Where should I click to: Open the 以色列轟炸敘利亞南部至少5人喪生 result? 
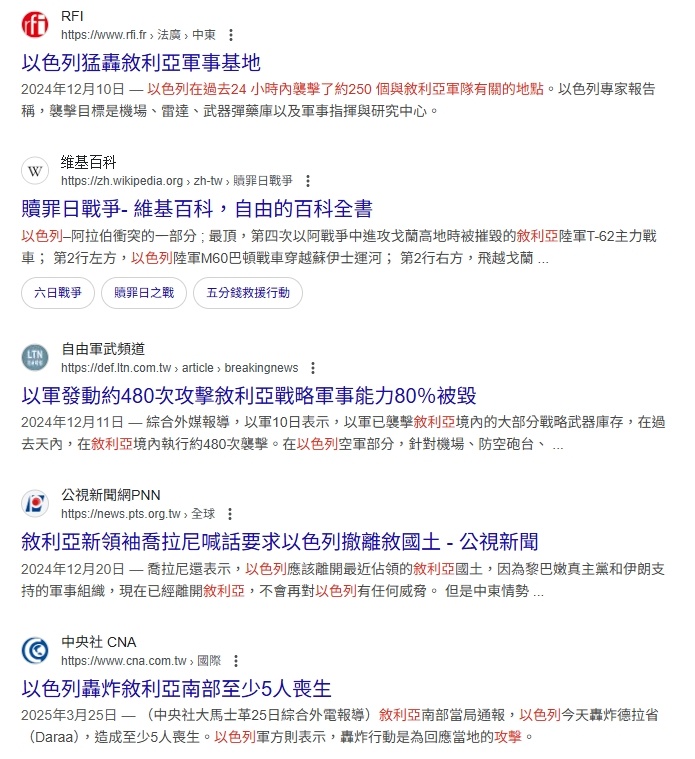(176, 688)
